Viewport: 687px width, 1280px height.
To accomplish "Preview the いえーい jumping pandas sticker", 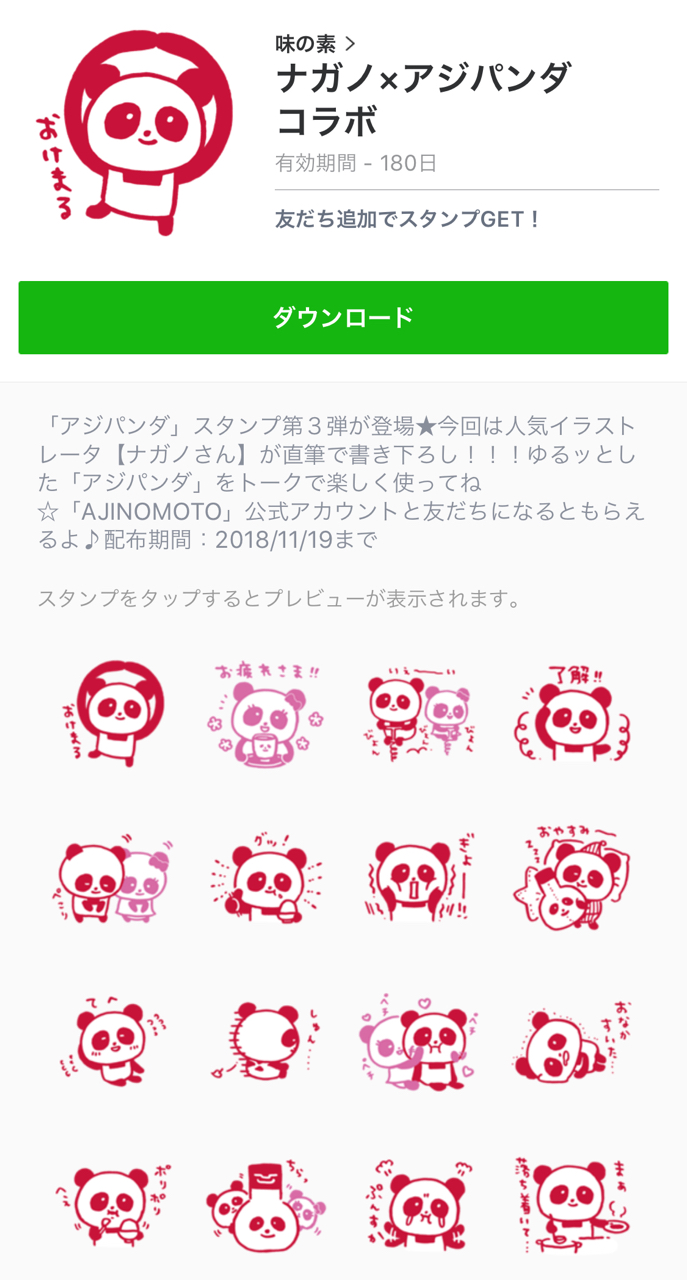I will 420,713.
